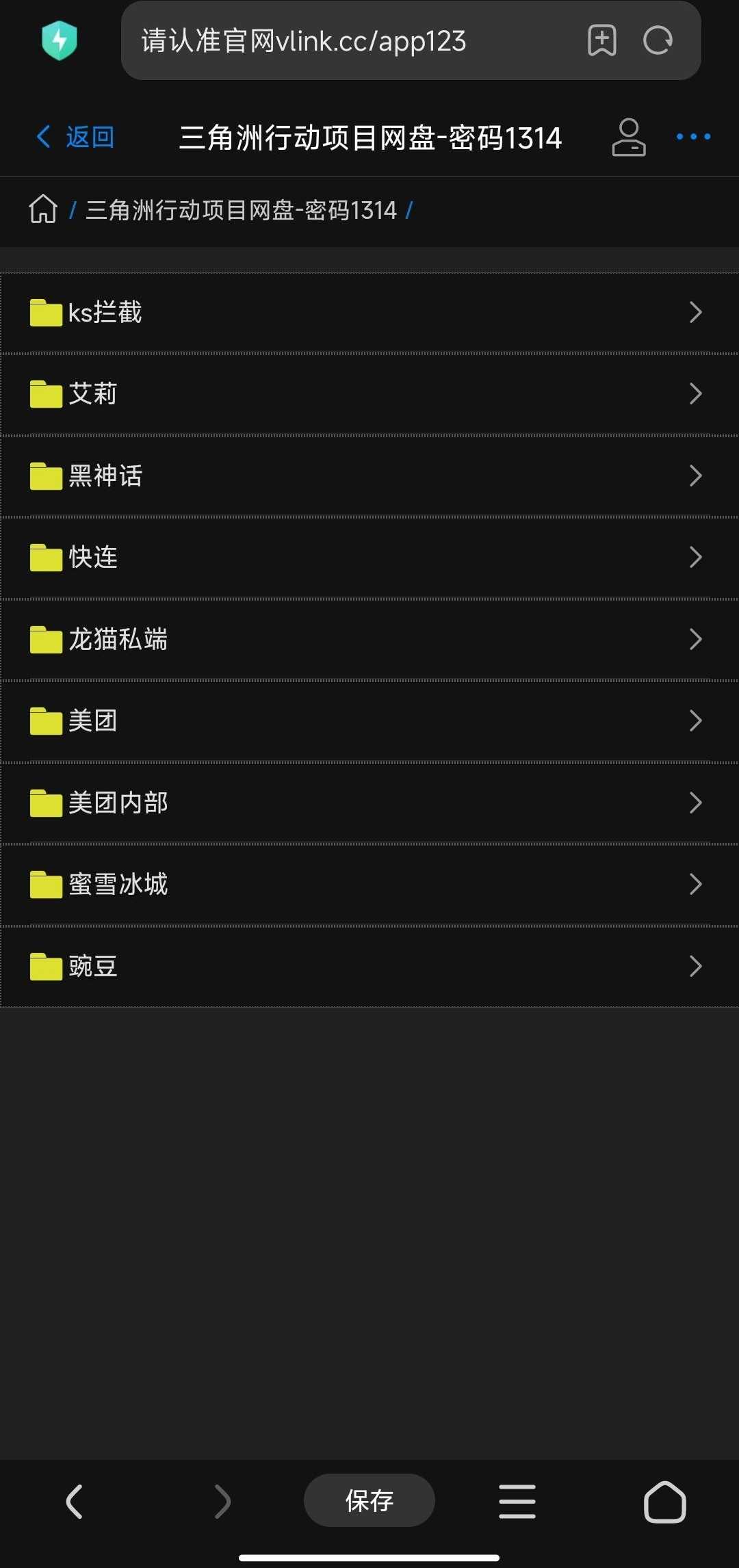Open the user account icon
The image size is (739, 1568).
click(x=628, y=138)
